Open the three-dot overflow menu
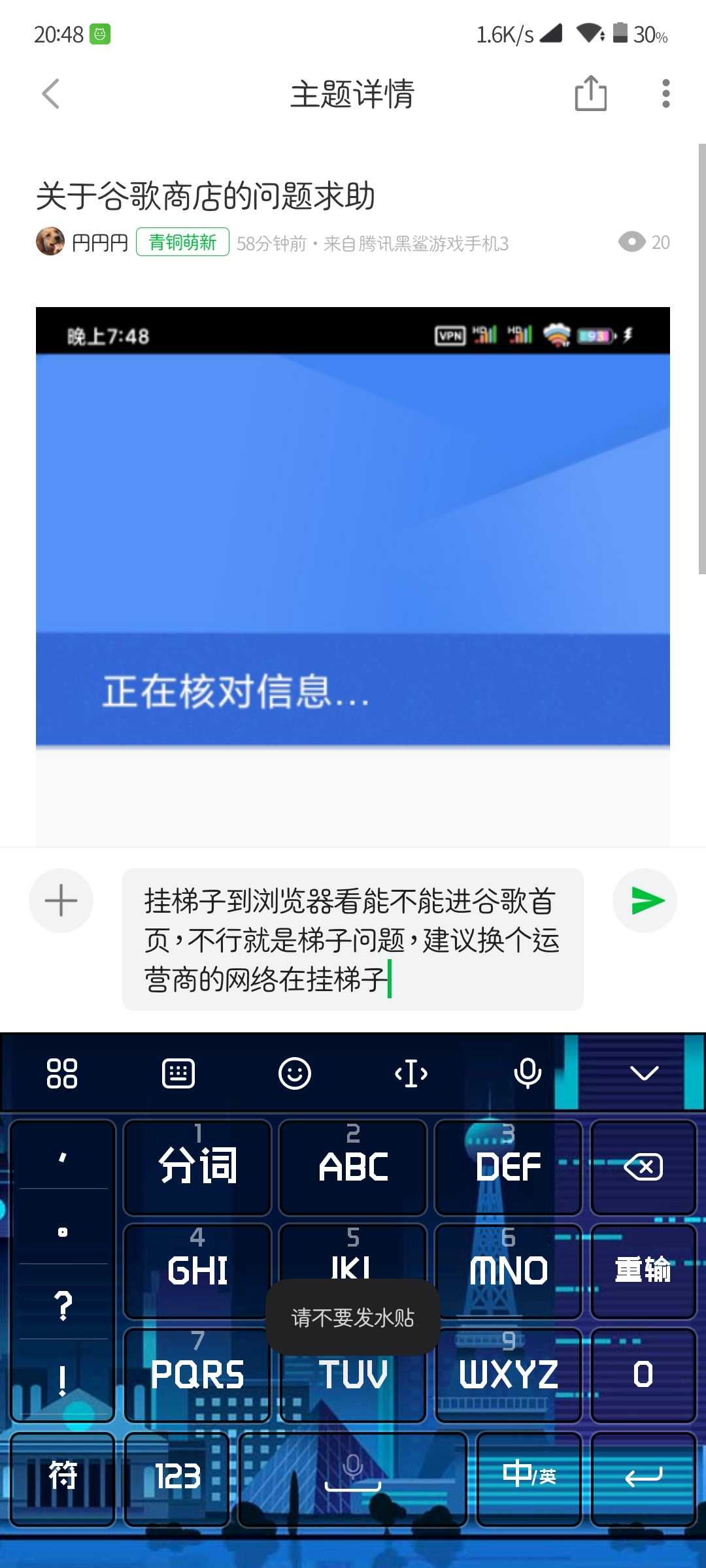This screenshot has width=706, height=1568. [665, 93]
